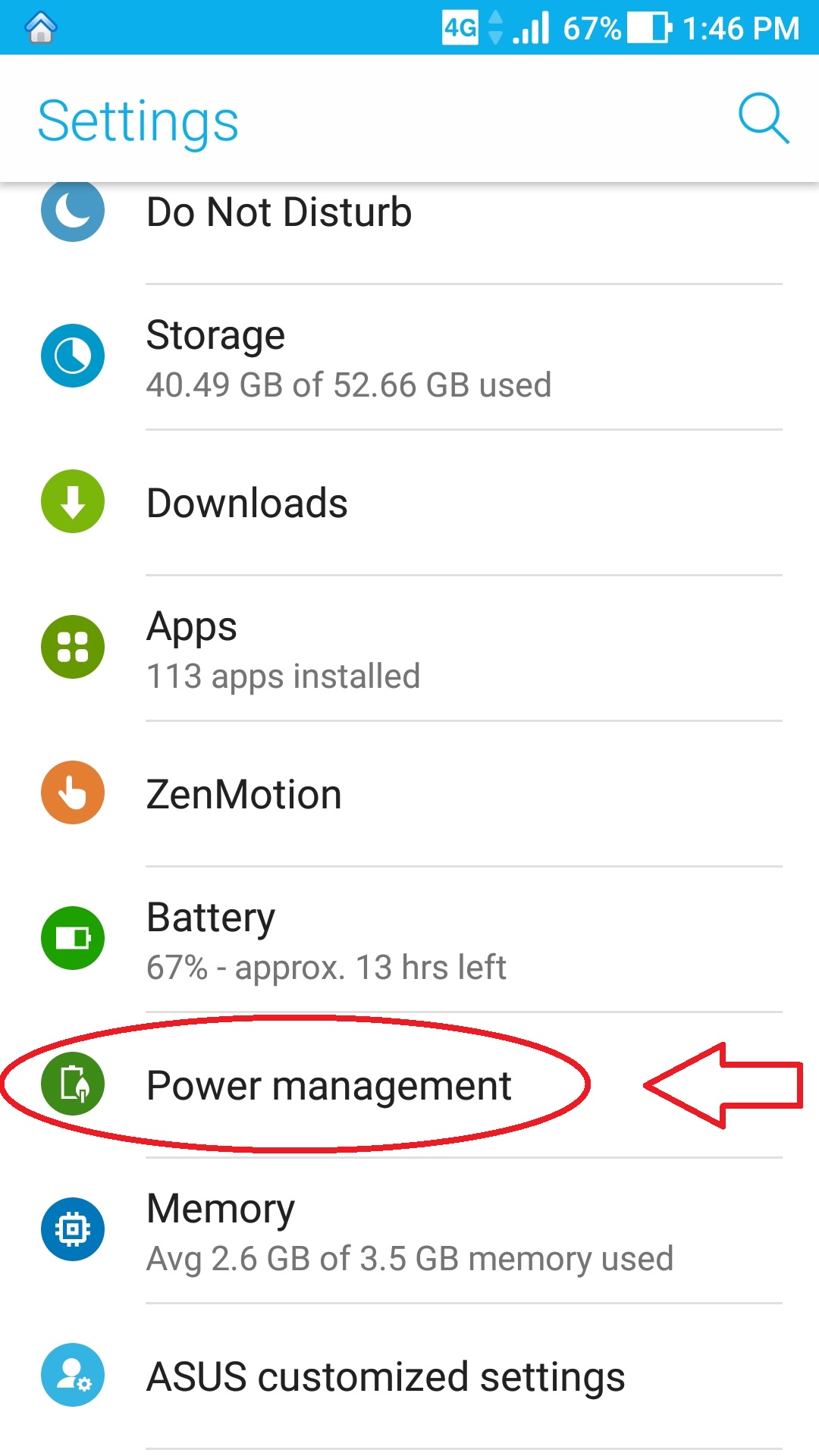Open Storage settings

click(x=349, y=358)
